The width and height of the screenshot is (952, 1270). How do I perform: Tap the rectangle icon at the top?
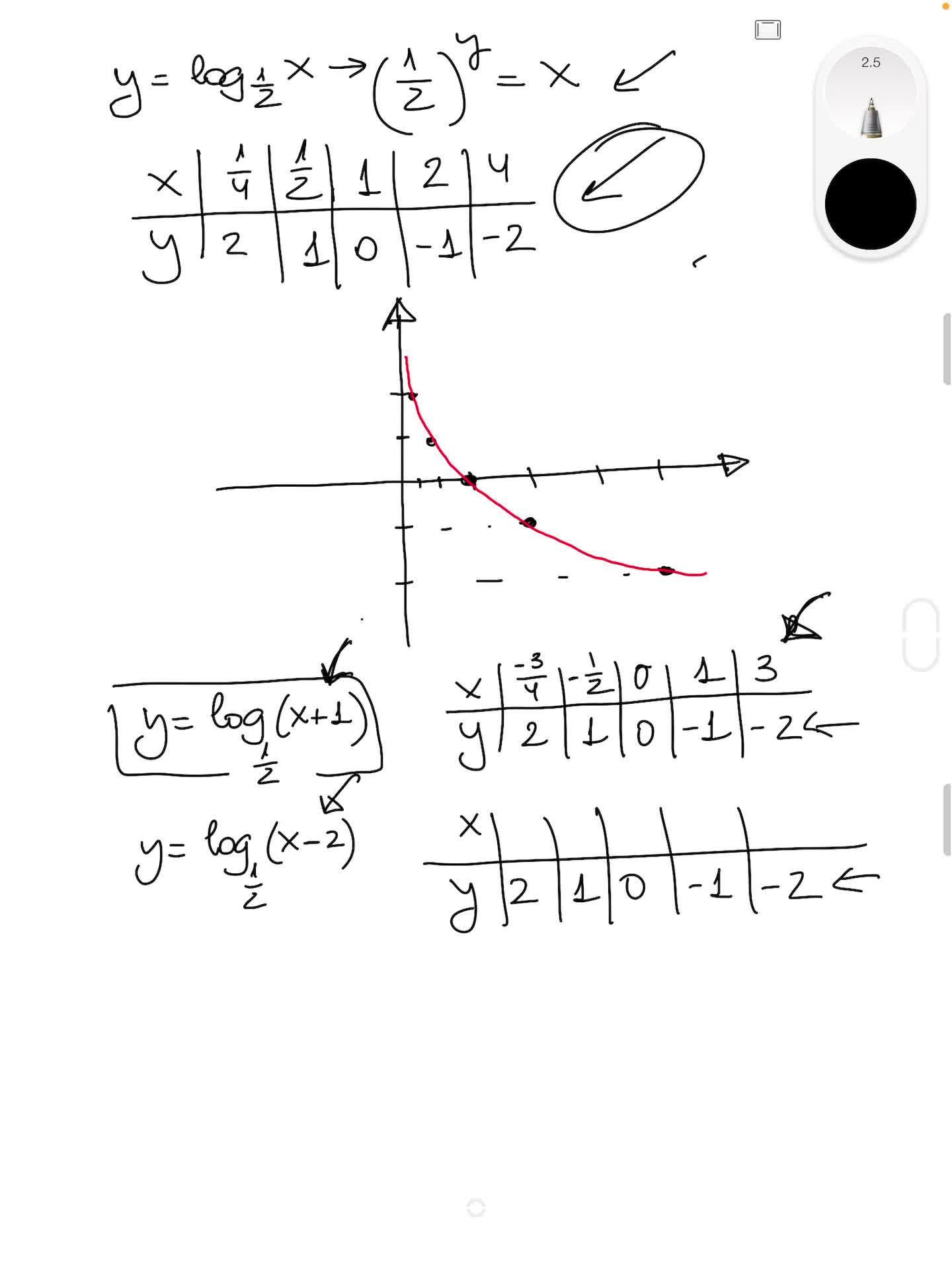tap(768, 30)
